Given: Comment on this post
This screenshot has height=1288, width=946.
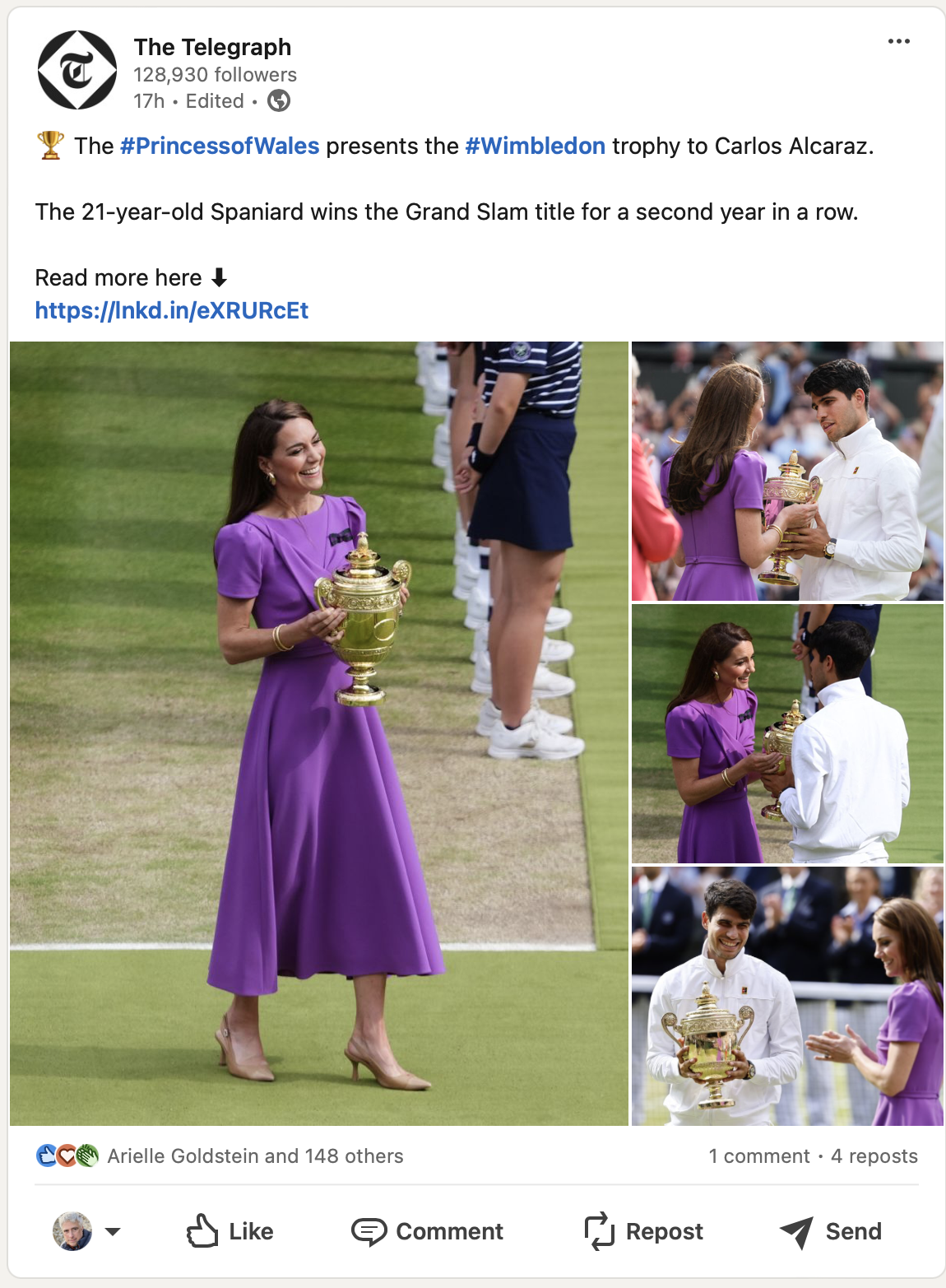Looking at the screenshot, I should tap(427, 1231).
